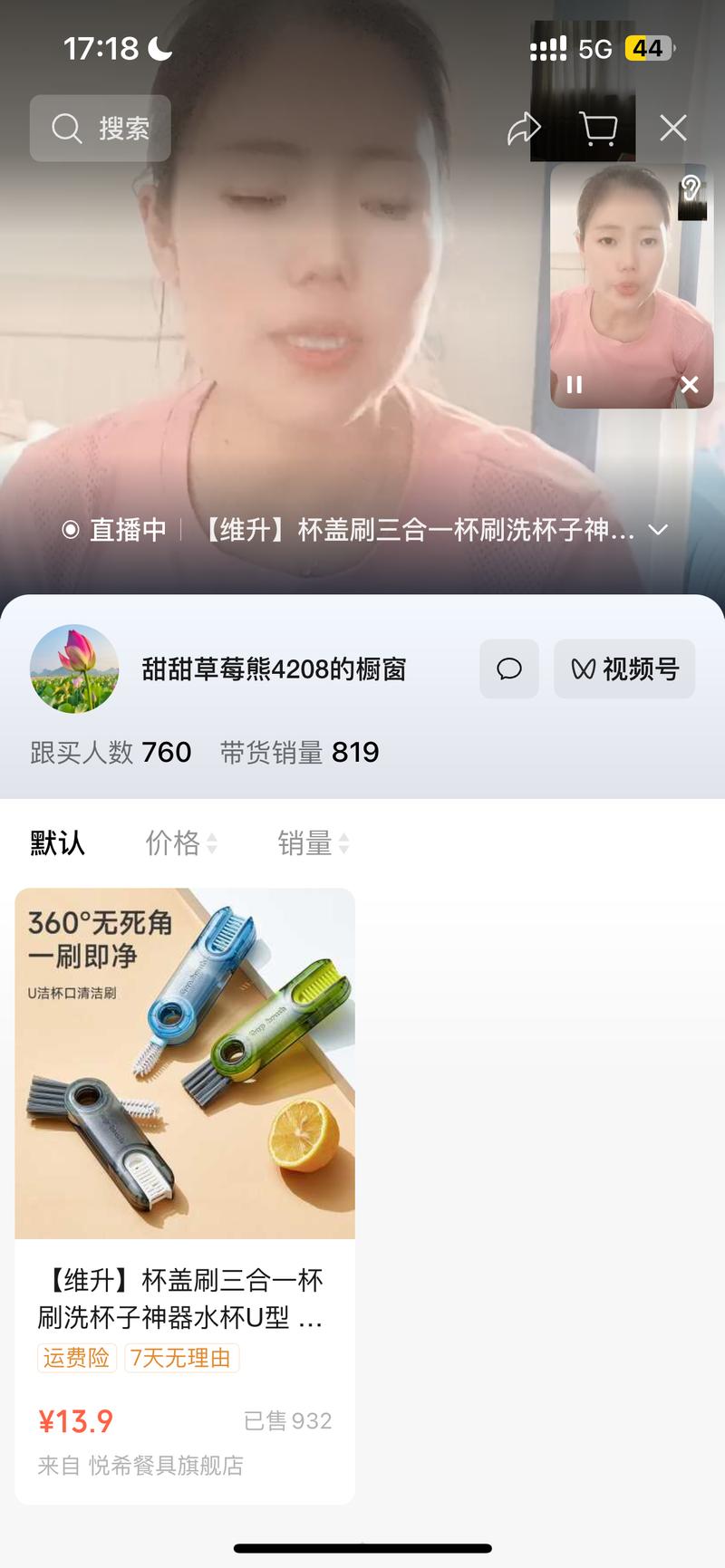Expand the 直播中 live stream title
Screen dimensions: 725x1568
[x=658, y=530]
